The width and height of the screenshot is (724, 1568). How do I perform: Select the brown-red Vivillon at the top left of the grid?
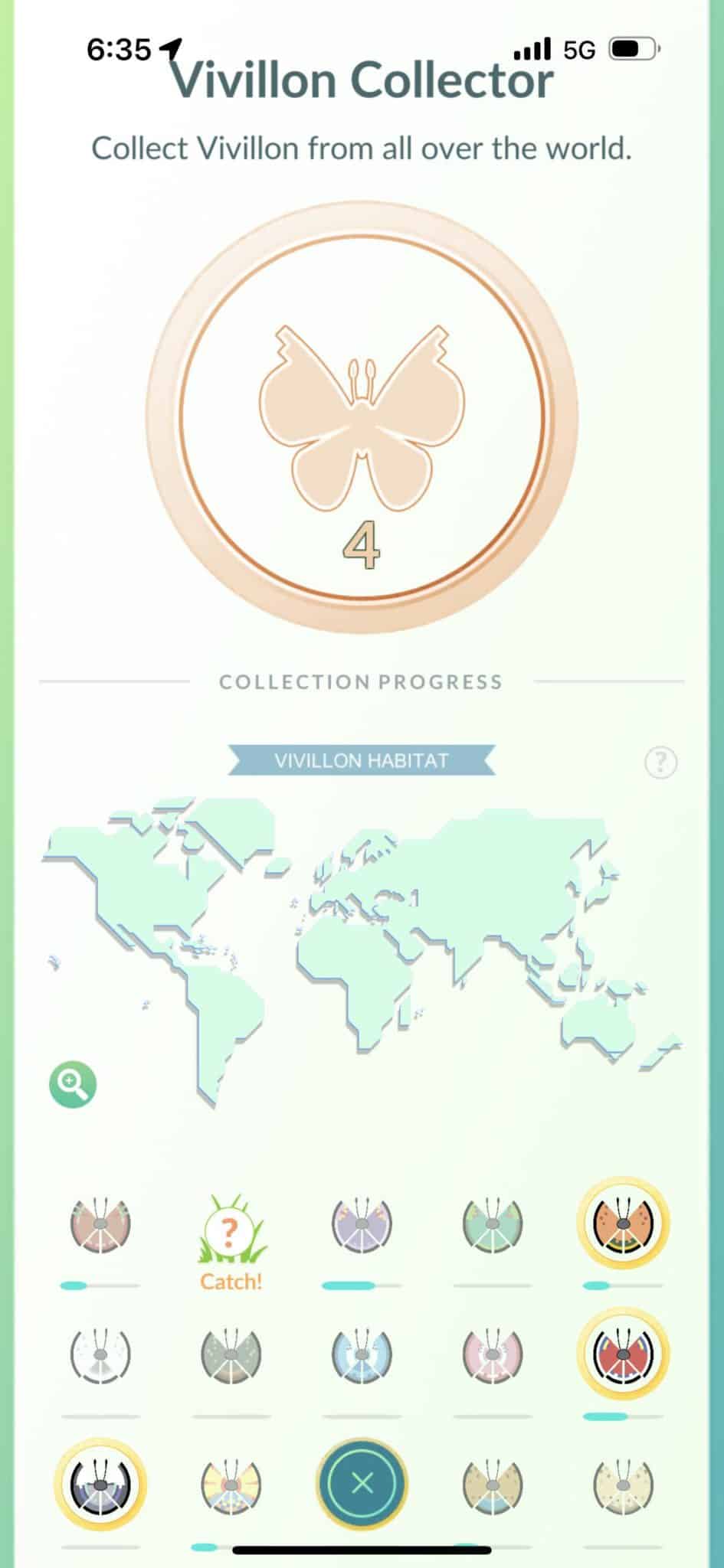(x=100, y=1225)
